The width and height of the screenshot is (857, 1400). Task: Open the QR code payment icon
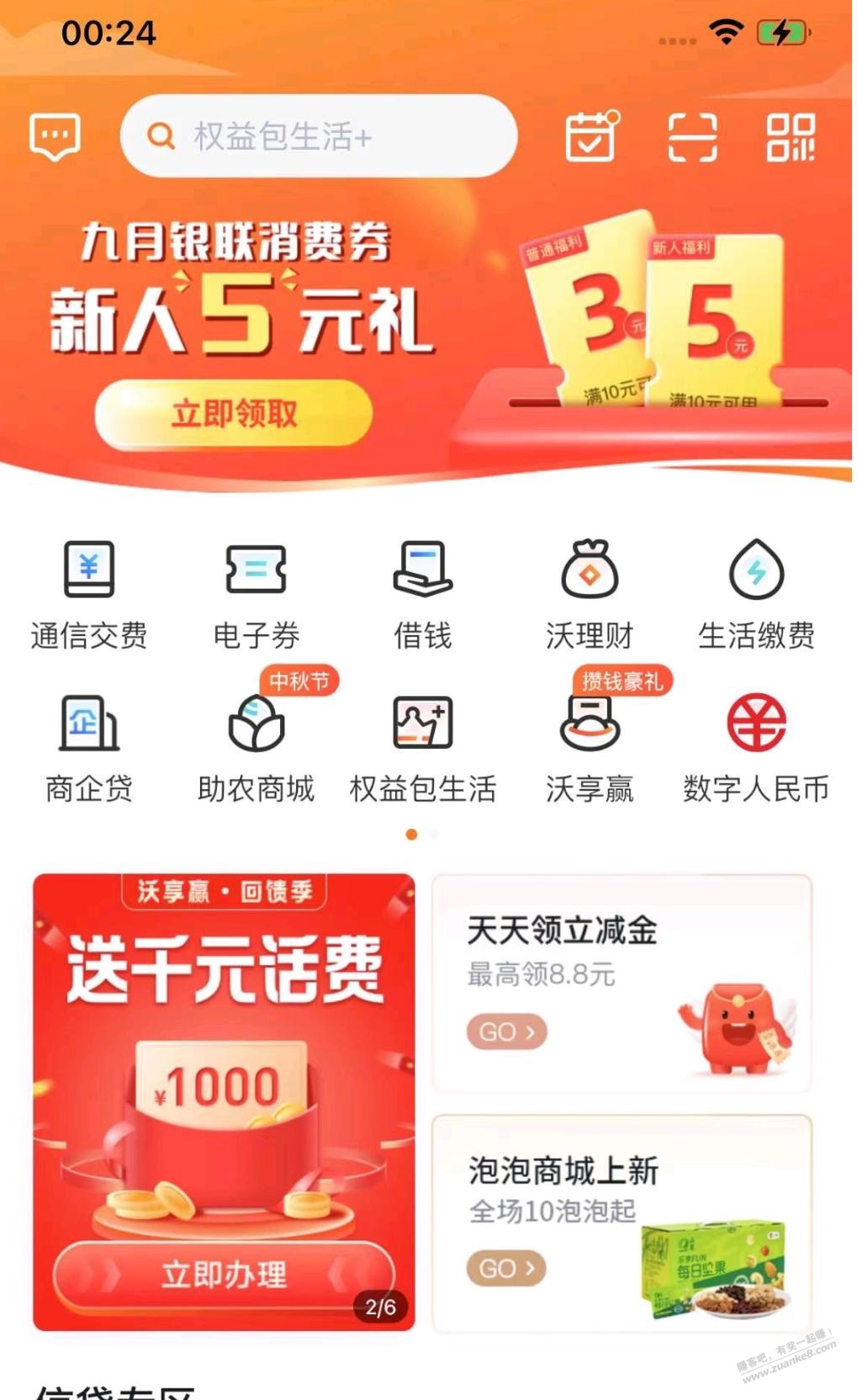[x=790, y=137]
